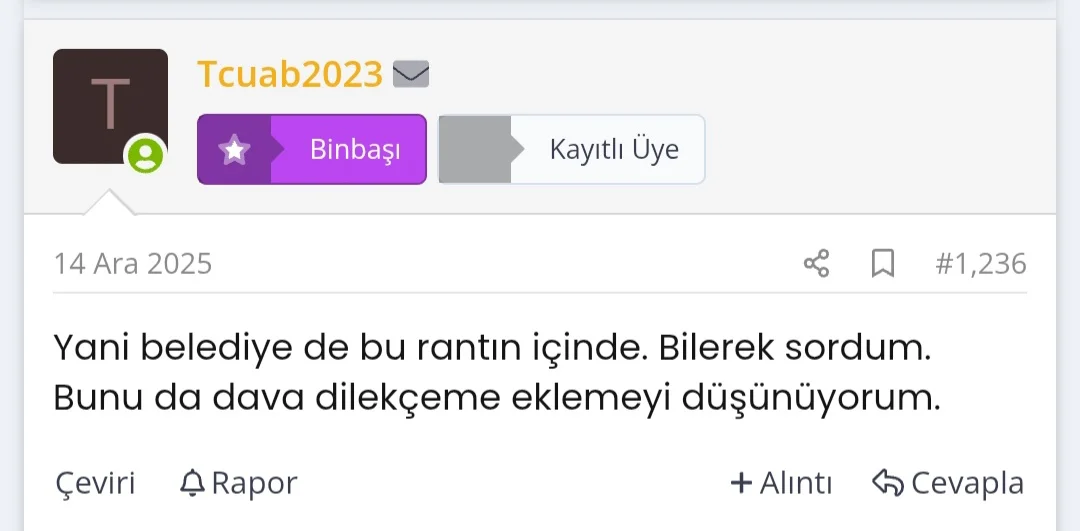Open permalink #1,236

[x=980, y=263]
